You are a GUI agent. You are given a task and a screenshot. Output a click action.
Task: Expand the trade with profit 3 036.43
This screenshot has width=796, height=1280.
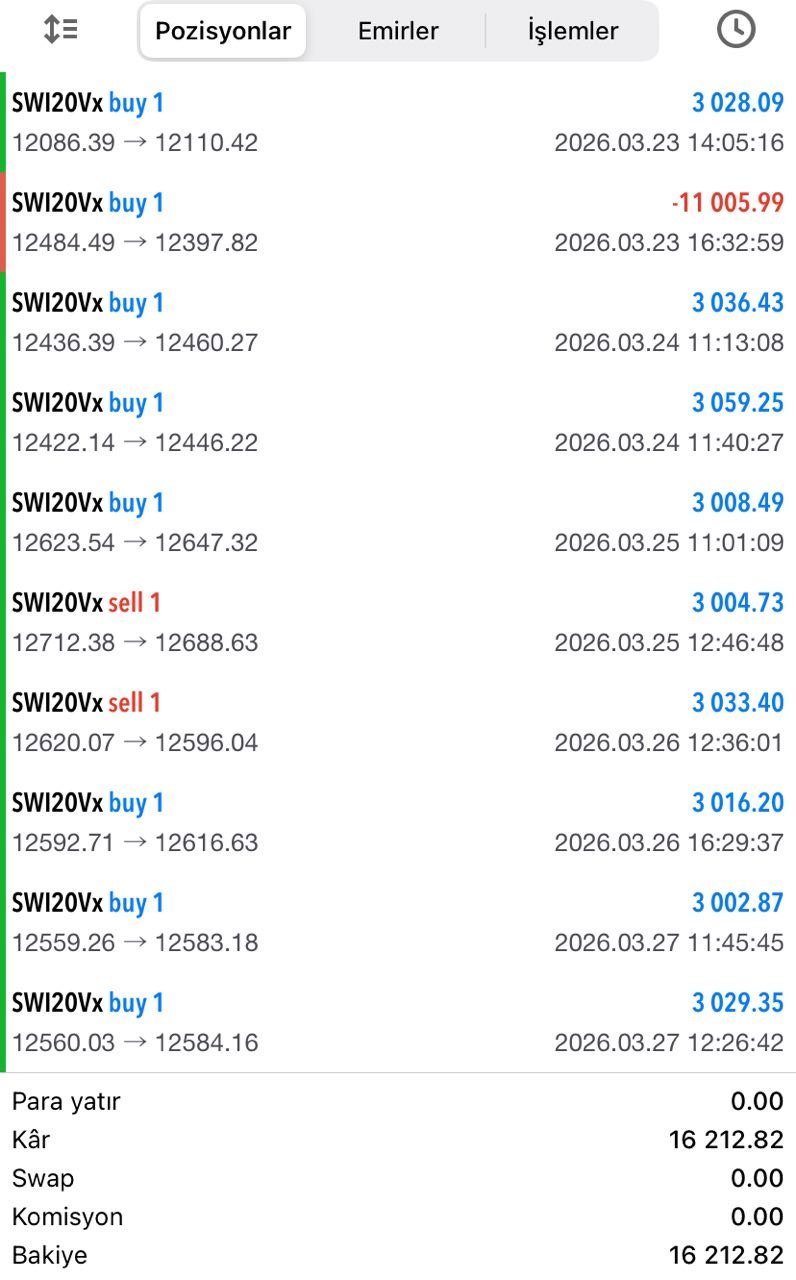click(398, 322)
